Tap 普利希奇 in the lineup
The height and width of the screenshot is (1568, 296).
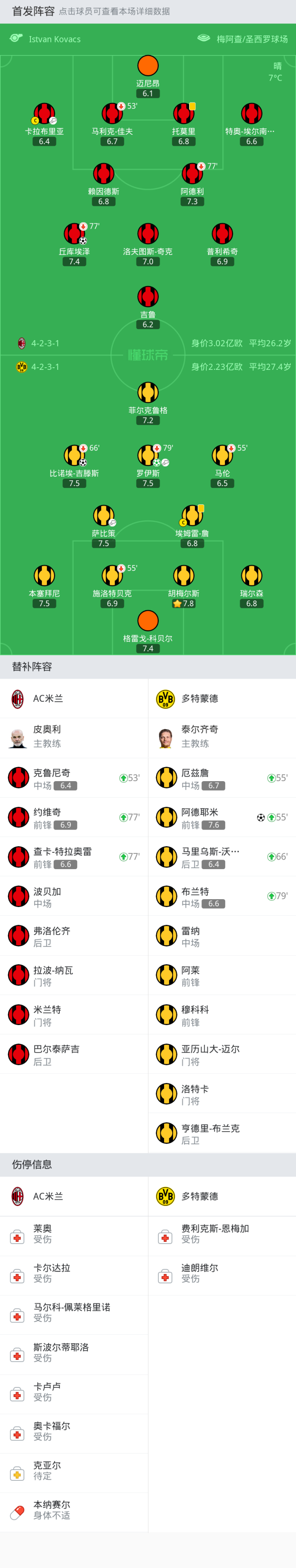click(x=222, y=234)
